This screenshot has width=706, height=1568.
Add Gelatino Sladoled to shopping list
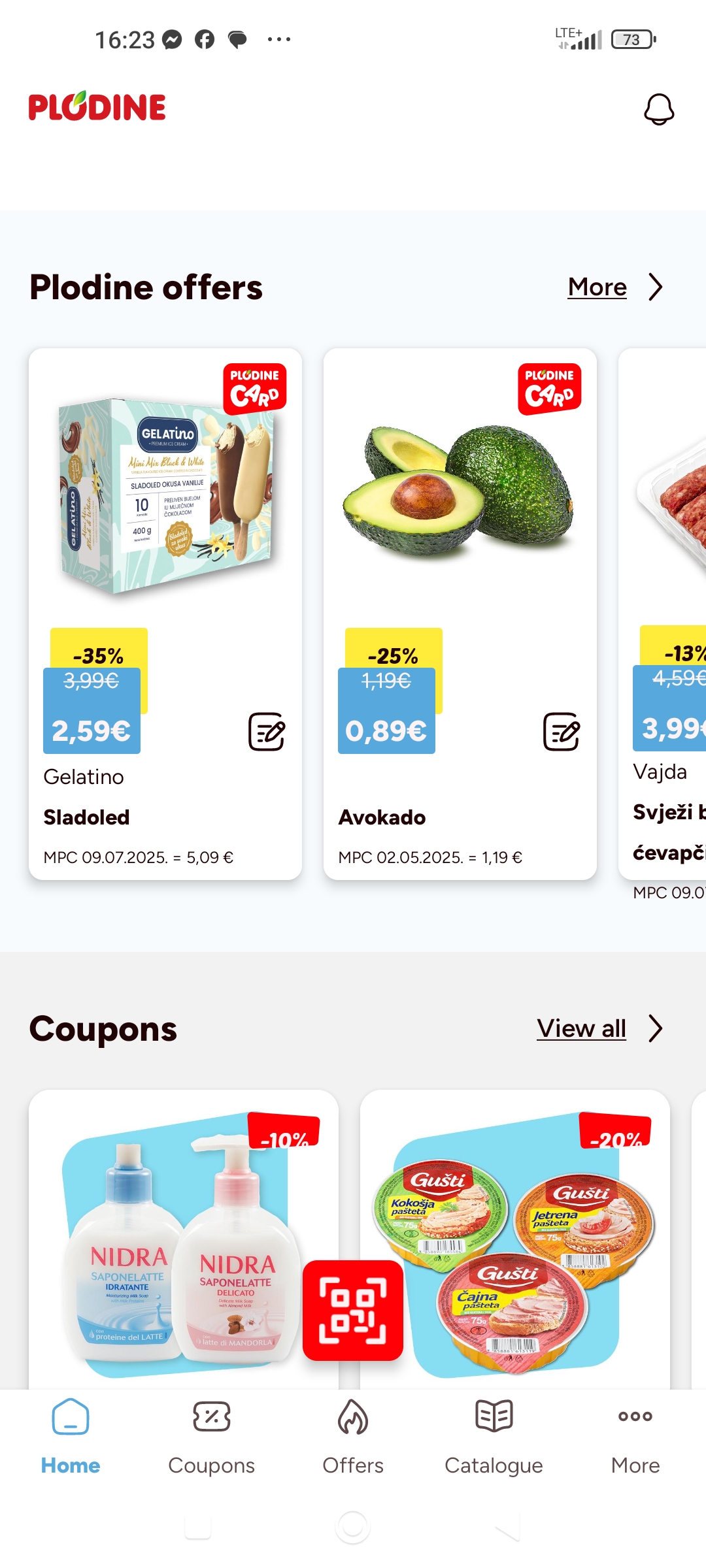[x=266, y=732]
